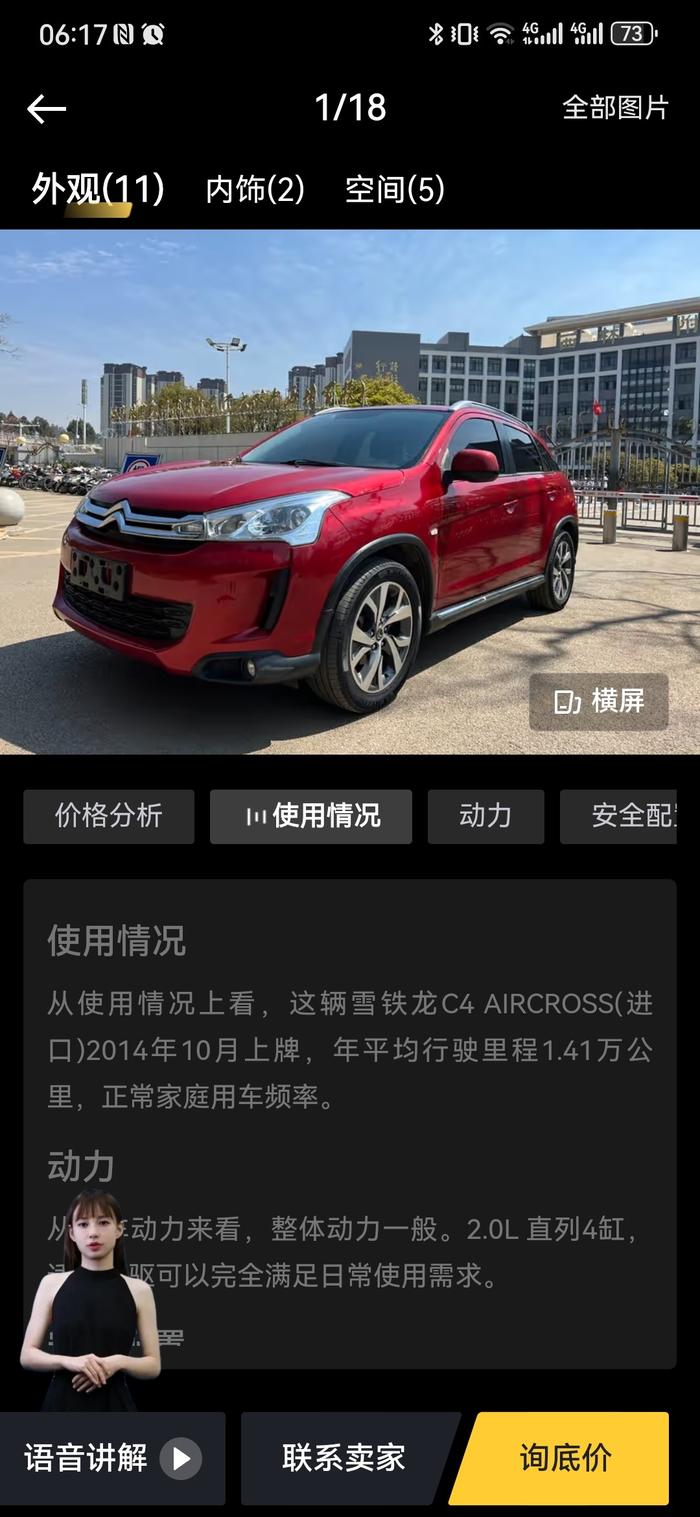Switch photo to 横屏 landscape mode
700x1517 pixels.
(x=598, y=701)
